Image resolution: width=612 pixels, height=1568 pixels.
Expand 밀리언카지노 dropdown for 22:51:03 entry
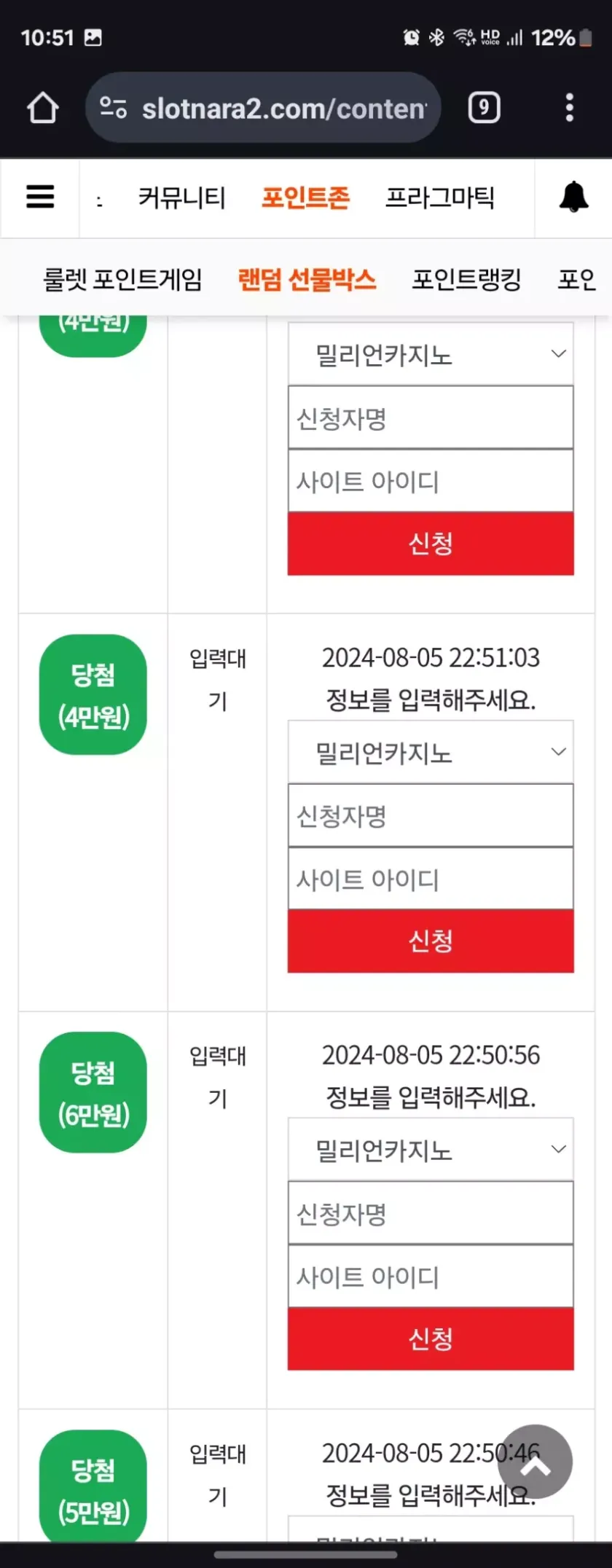pyautogui.click(x=431, y=752)
